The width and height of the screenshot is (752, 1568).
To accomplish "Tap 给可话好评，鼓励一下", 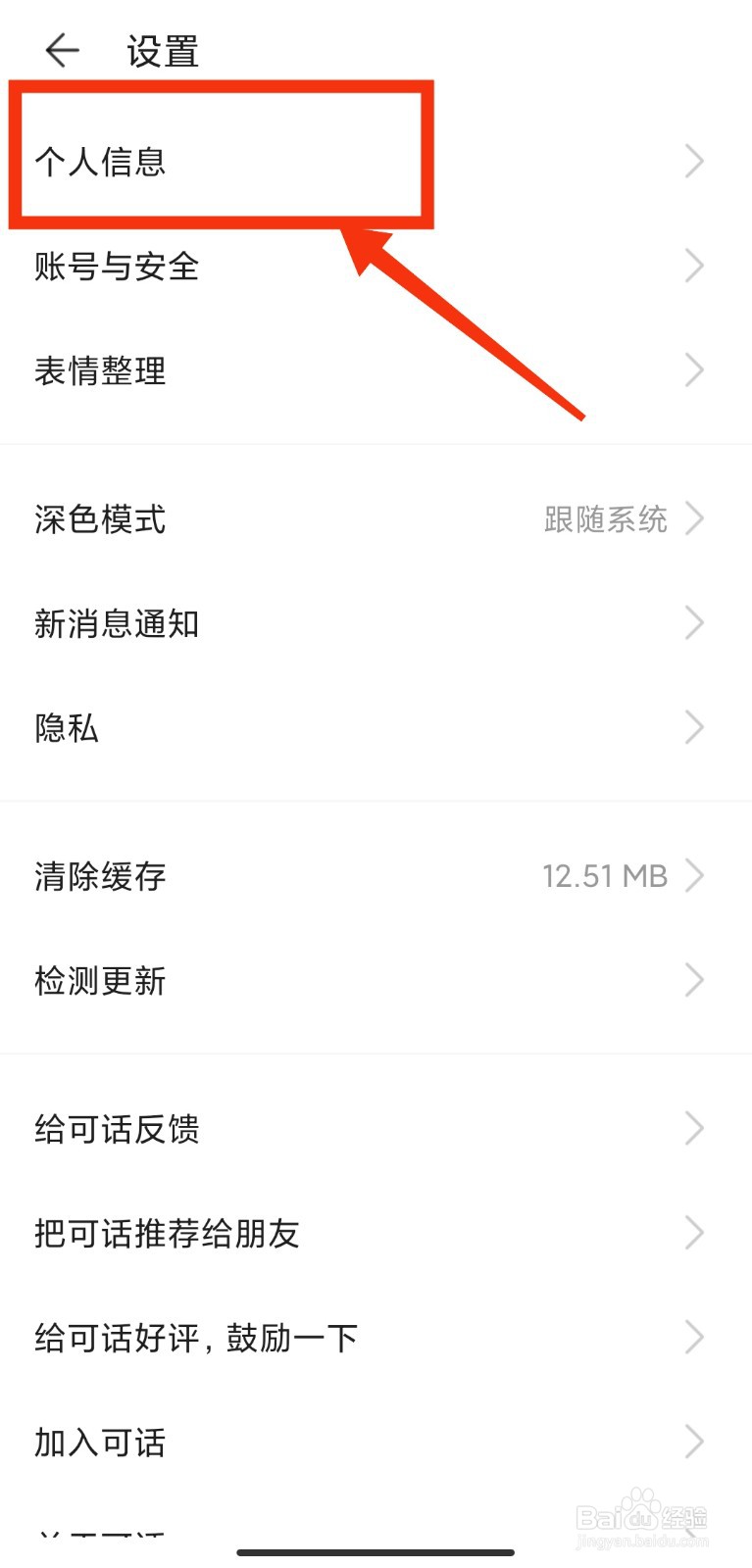I will (x=376, y=1338).
